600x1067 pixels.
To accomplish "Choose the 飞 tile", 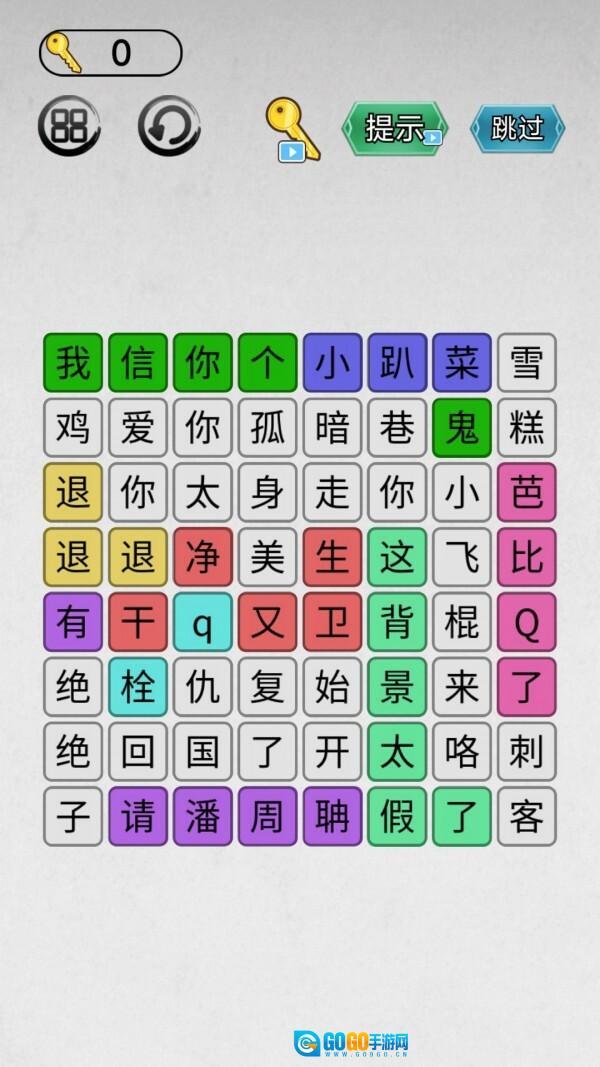I will (462, 557).
